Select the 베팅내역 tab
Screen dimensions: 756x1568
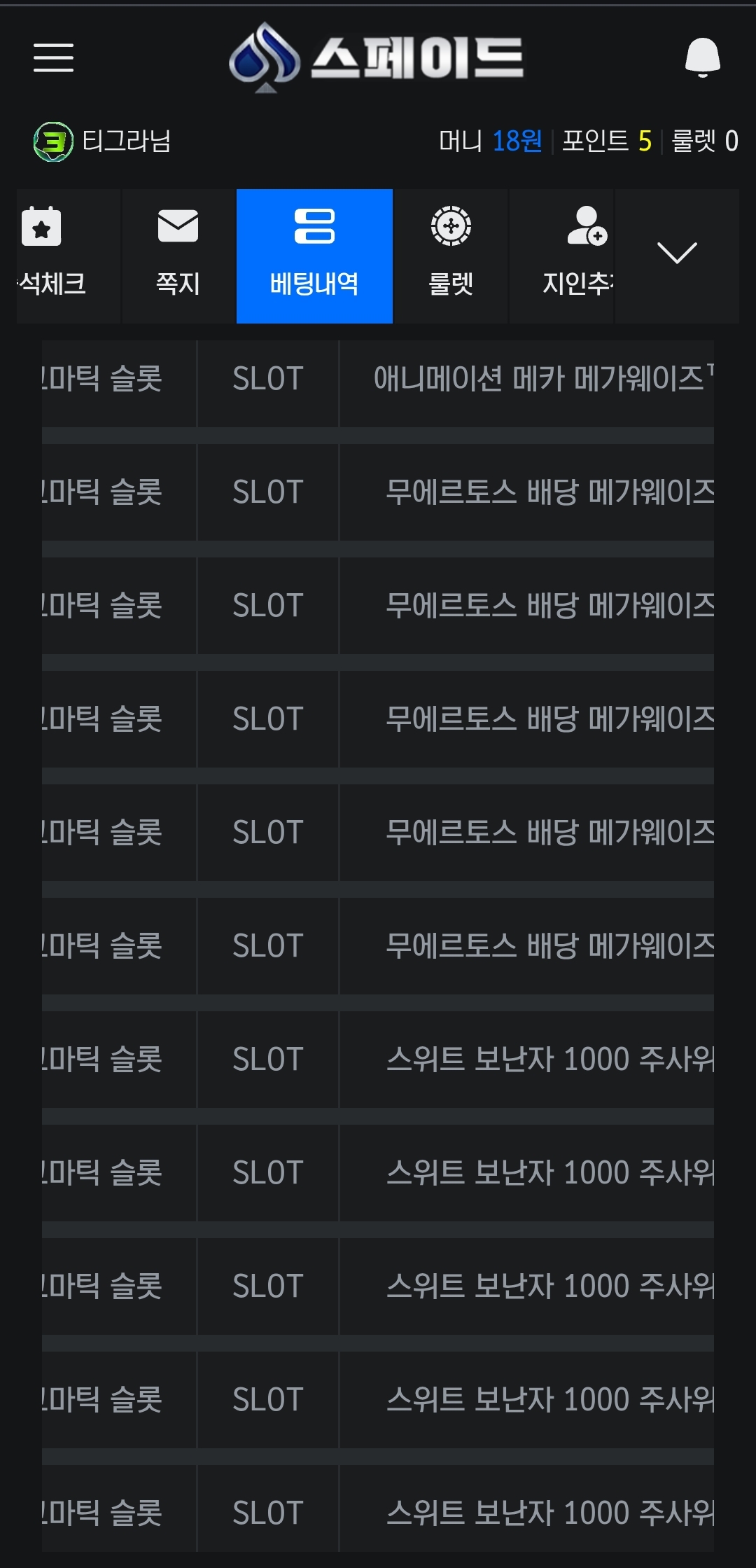coord(314,256)
